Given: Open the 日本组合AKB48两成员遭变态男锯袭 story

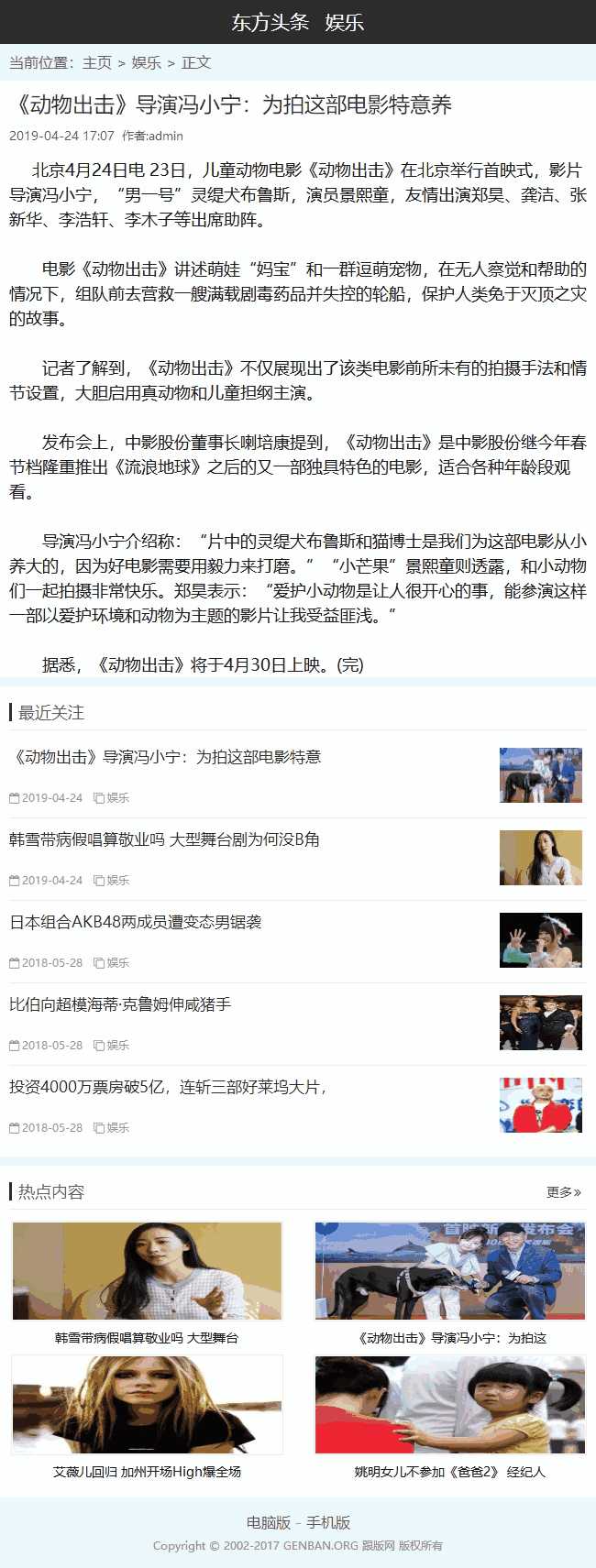Looking at the screenshot, I should pos(136,922).
